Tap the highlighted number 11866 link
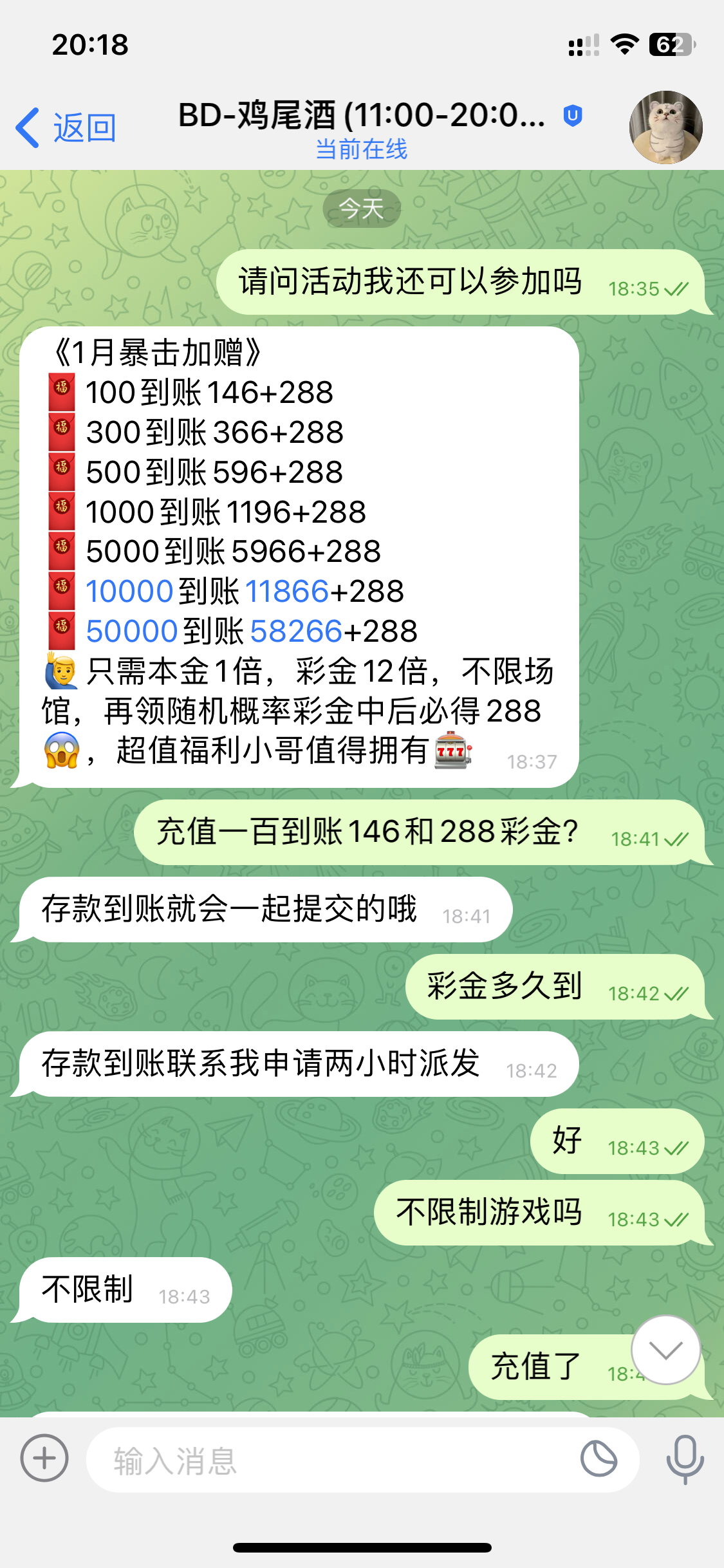The height and width of the screenshot is (1568, 724). [287, 592]
